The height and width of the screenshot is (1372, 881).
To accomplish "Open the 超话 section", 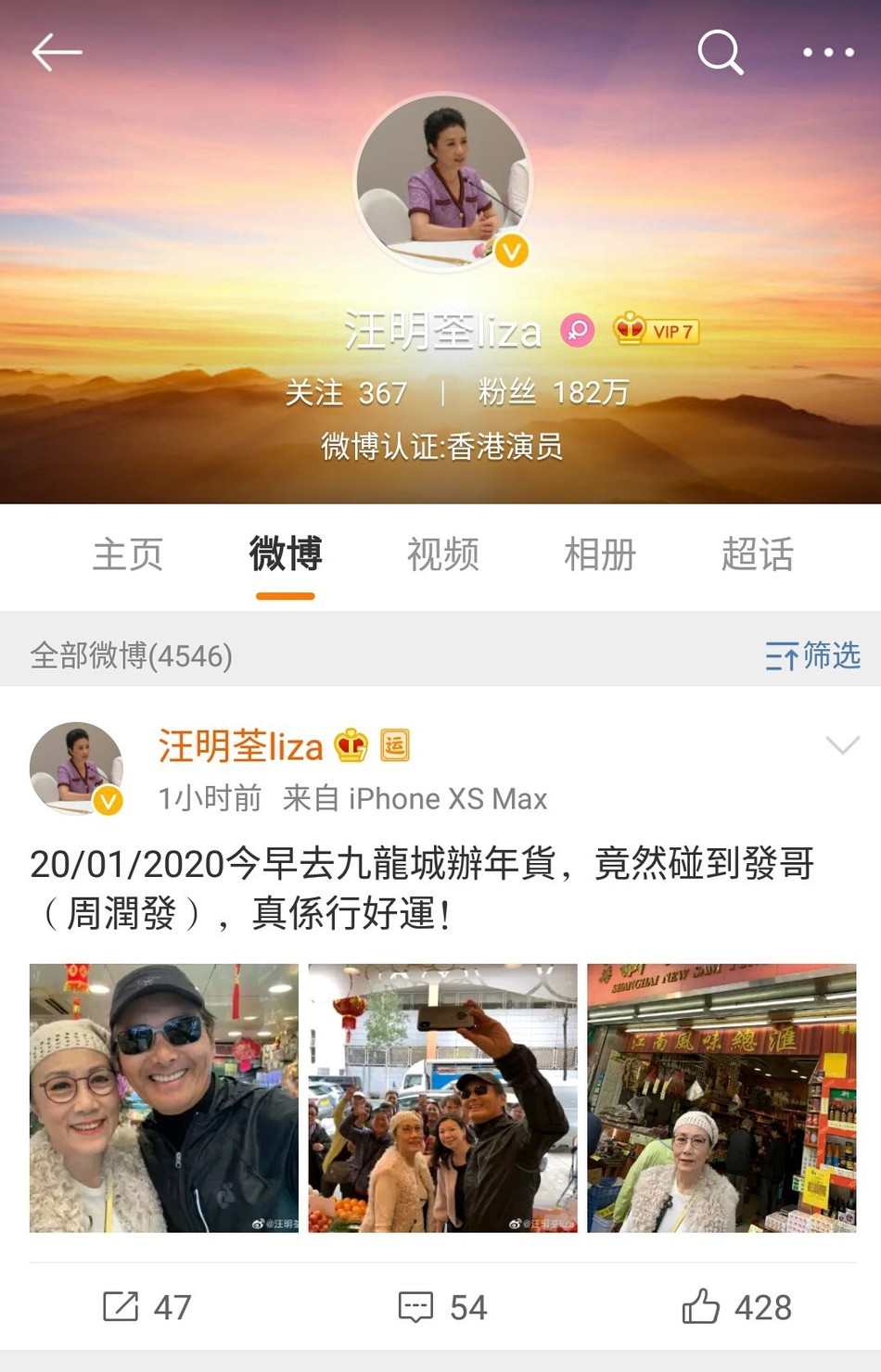I will 756,555.
